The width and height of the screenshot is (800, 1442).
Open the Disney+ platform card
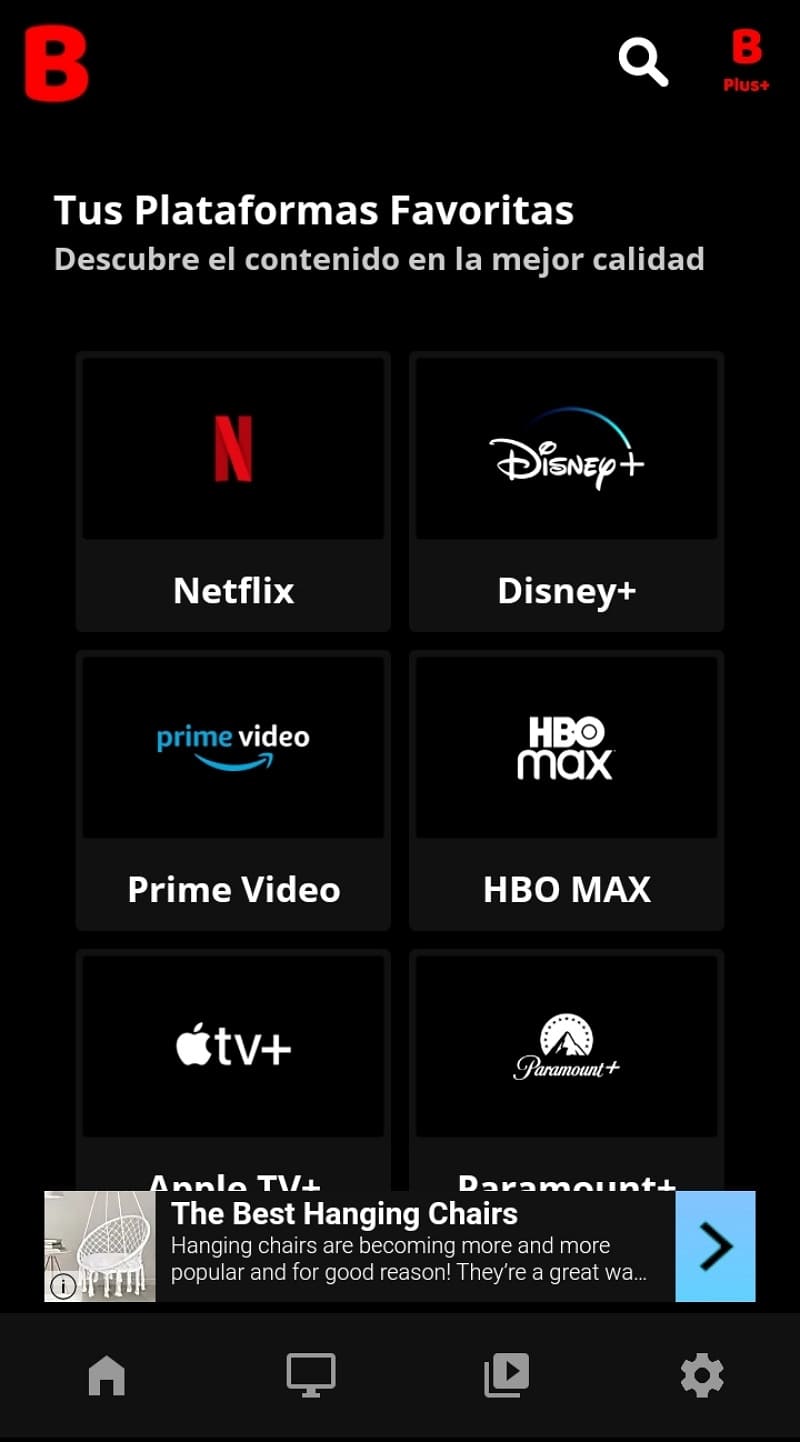tap(566, 490)
